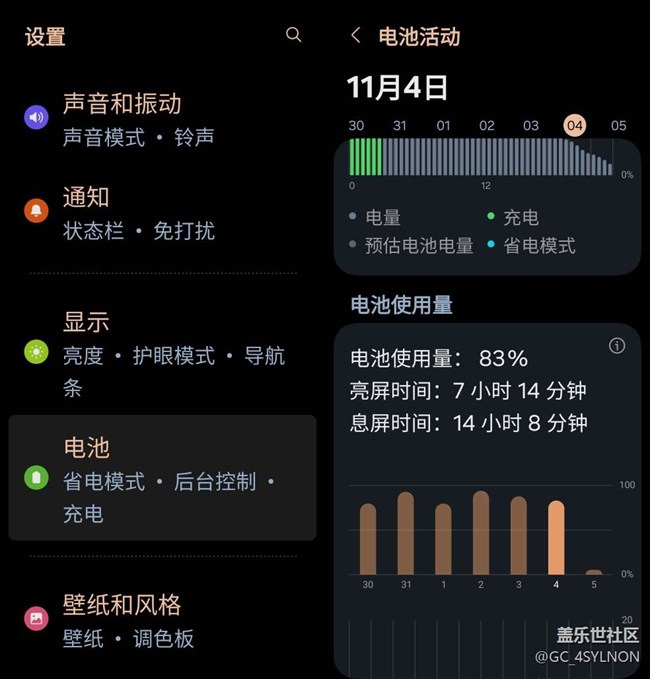650x679 pixels.
Task: Select the usage bar for day 3
Action: (518, 535)
